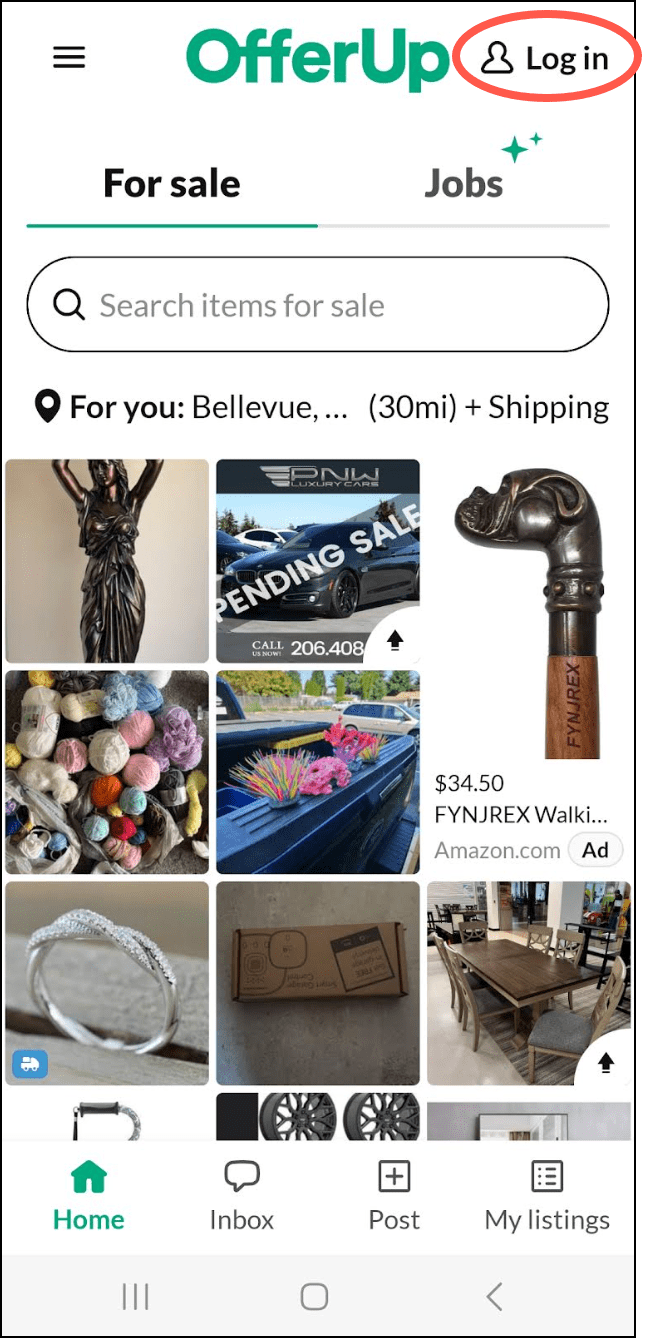Change the Bellevue location and distance filter
The height and width of the screenshot is (1338, 666).
(320, 407)
